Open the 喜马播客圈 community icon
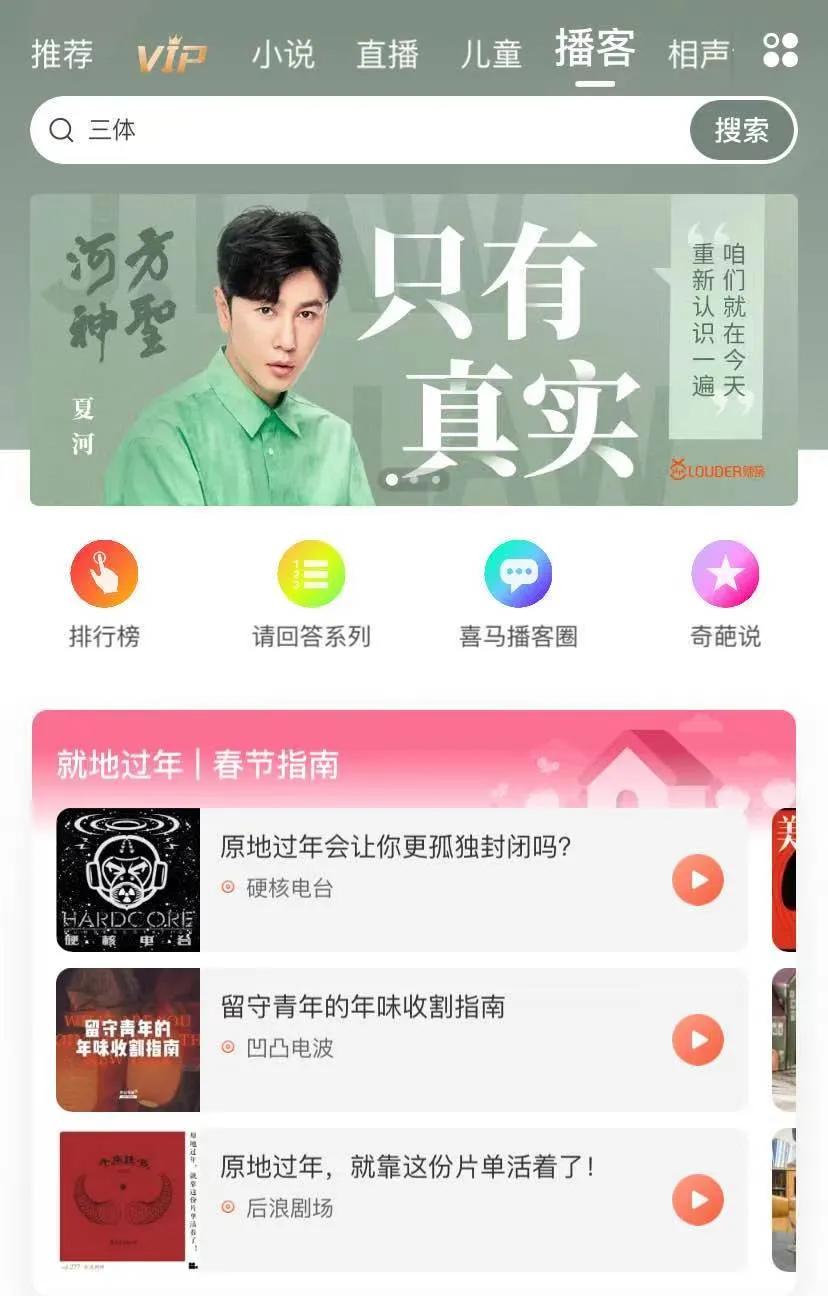Viewport: 828px width, 1296px height. click(518, 572)
